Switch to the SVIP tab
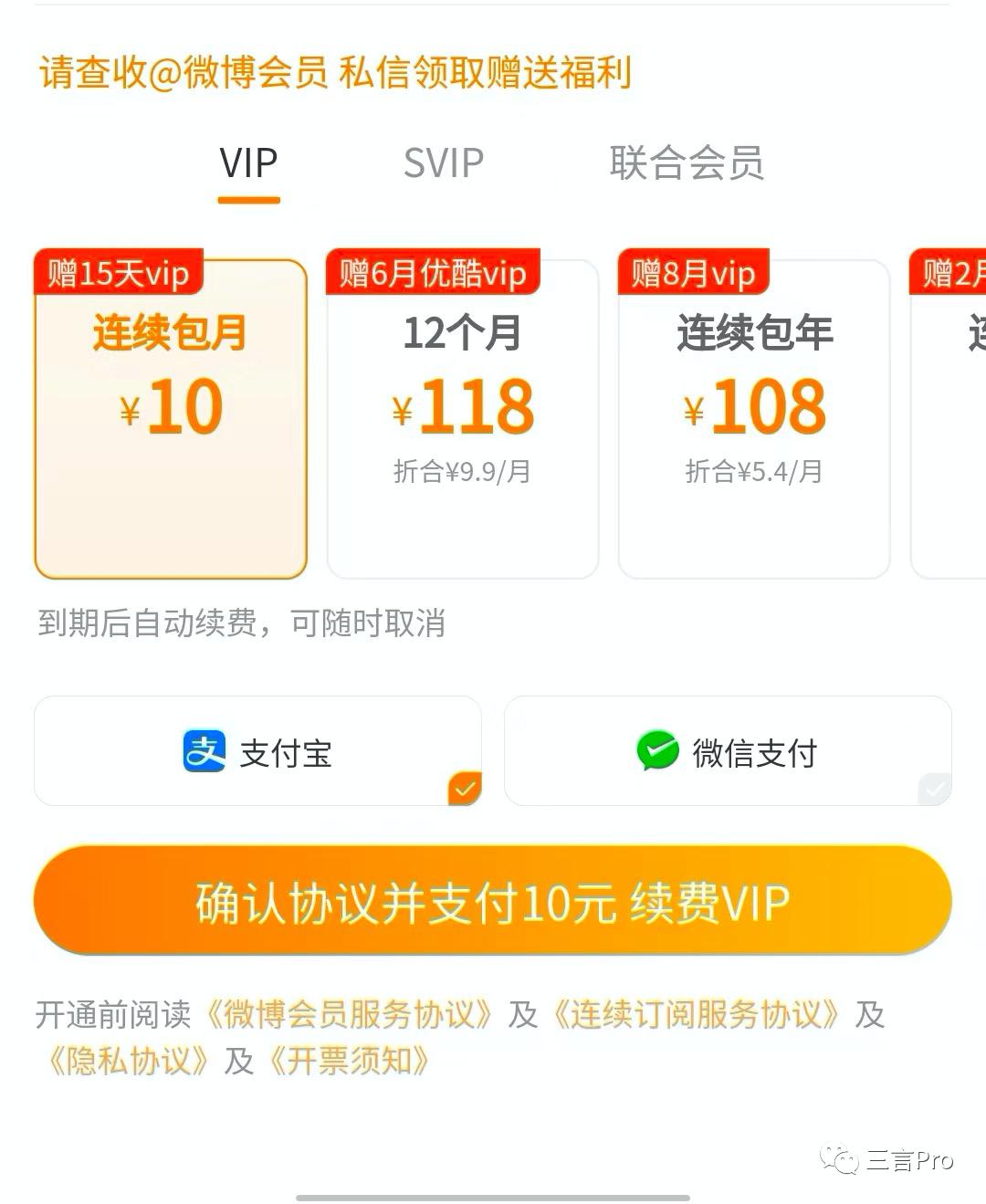The image size is (986, 1204). pos(444,163)
